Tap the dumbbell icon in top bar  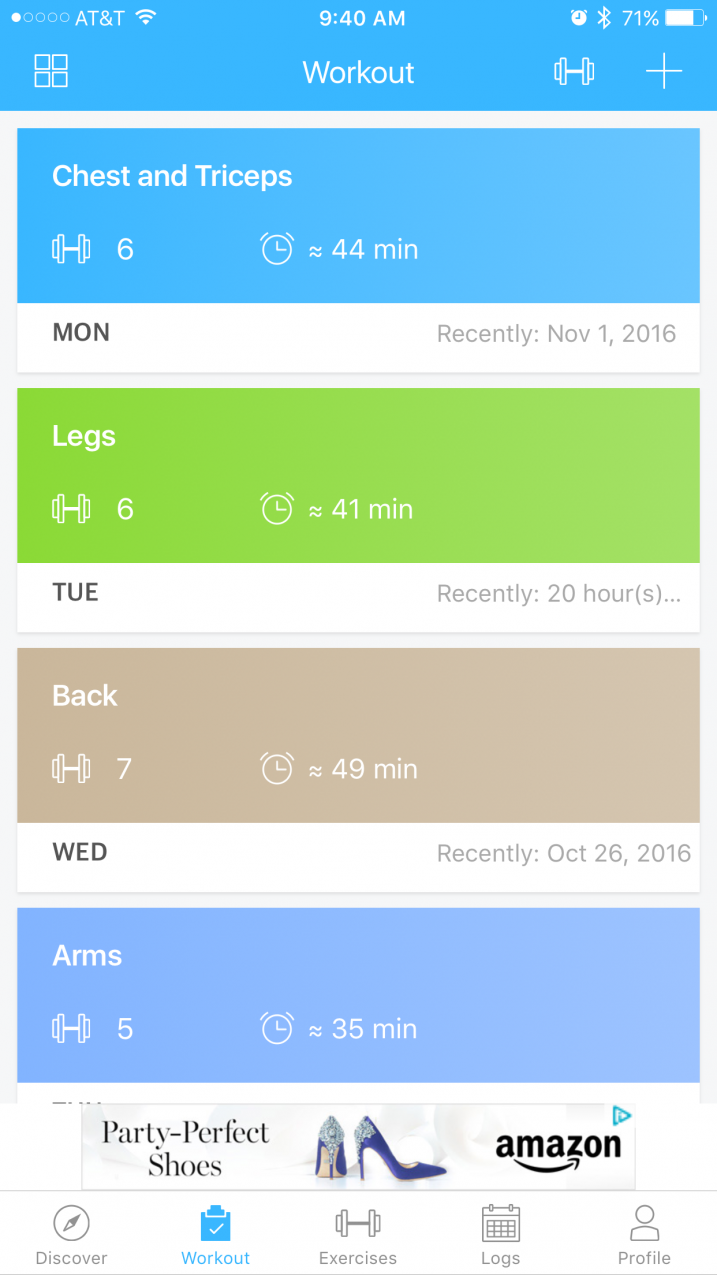coord(574,72)
